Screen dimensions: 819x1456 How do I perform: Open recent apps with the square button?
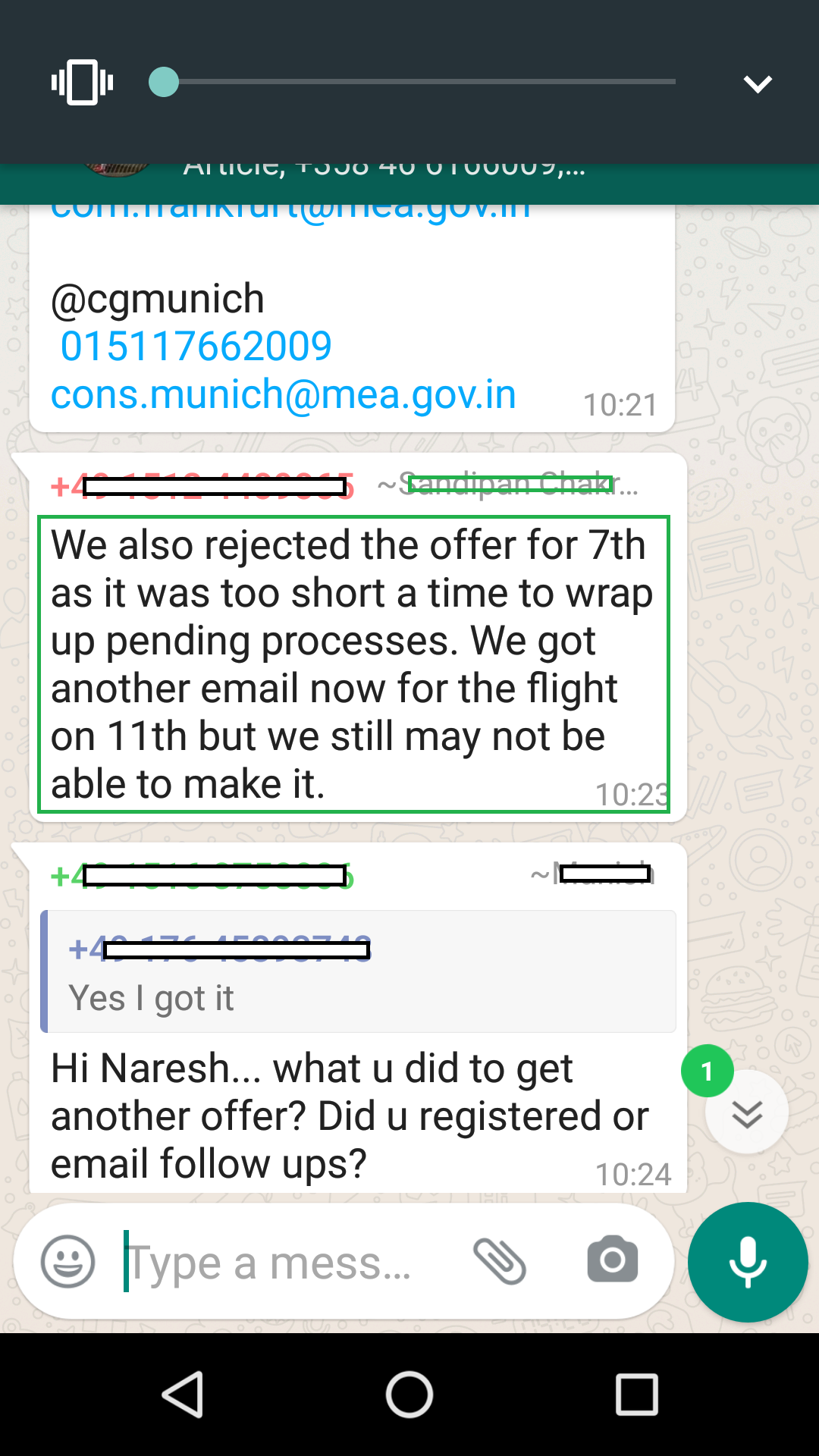(637, 1394)
